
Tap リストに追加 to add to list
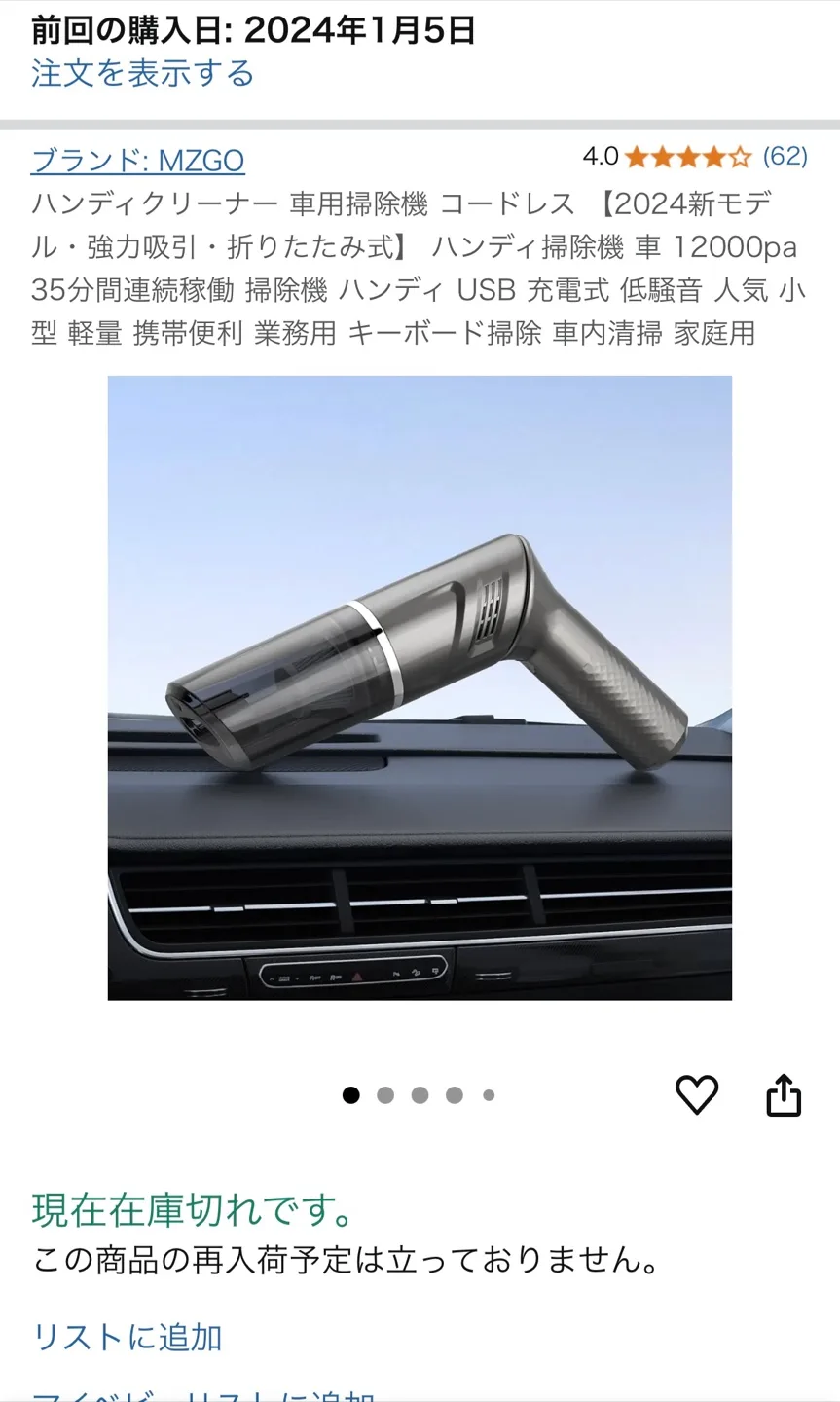(128, 1337)
